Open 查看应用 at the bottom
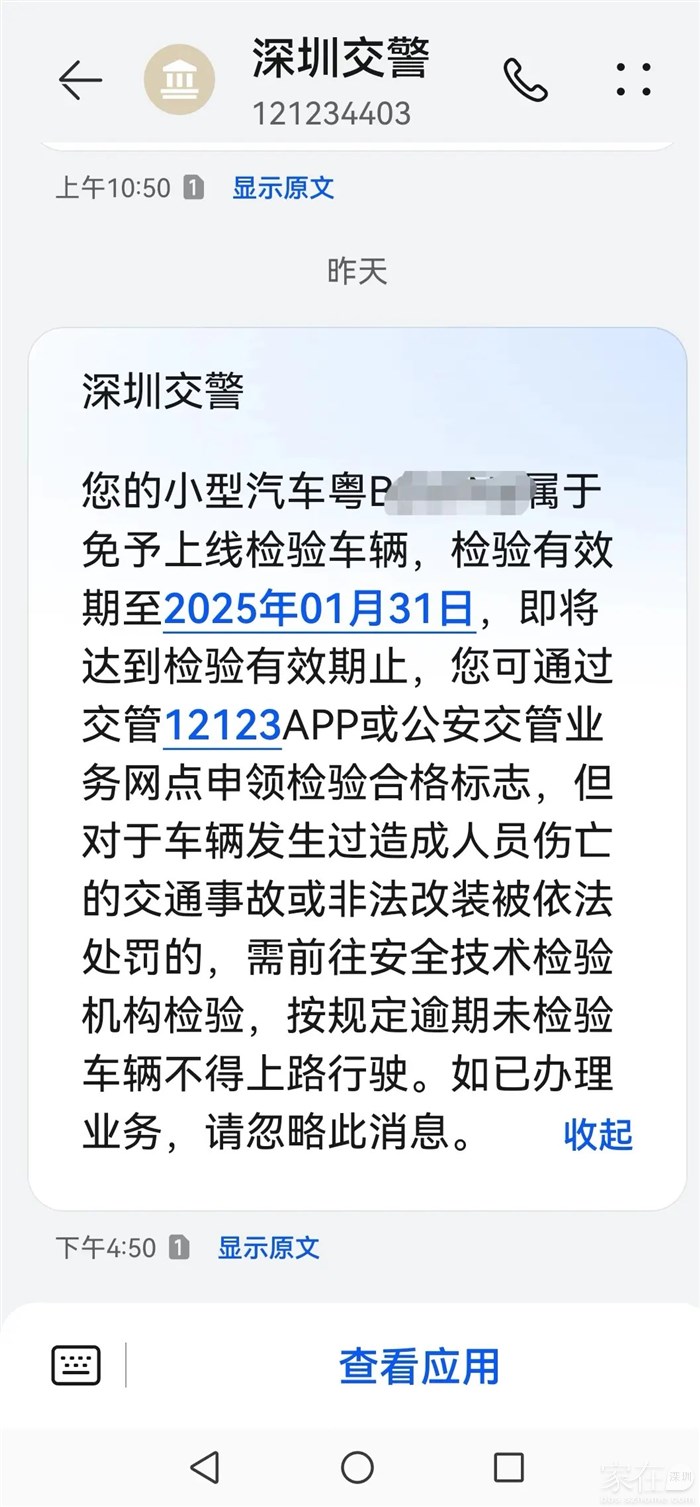Image resolution: width=700 pixels, height=1507 pixels. click(x=418, y=1366)
